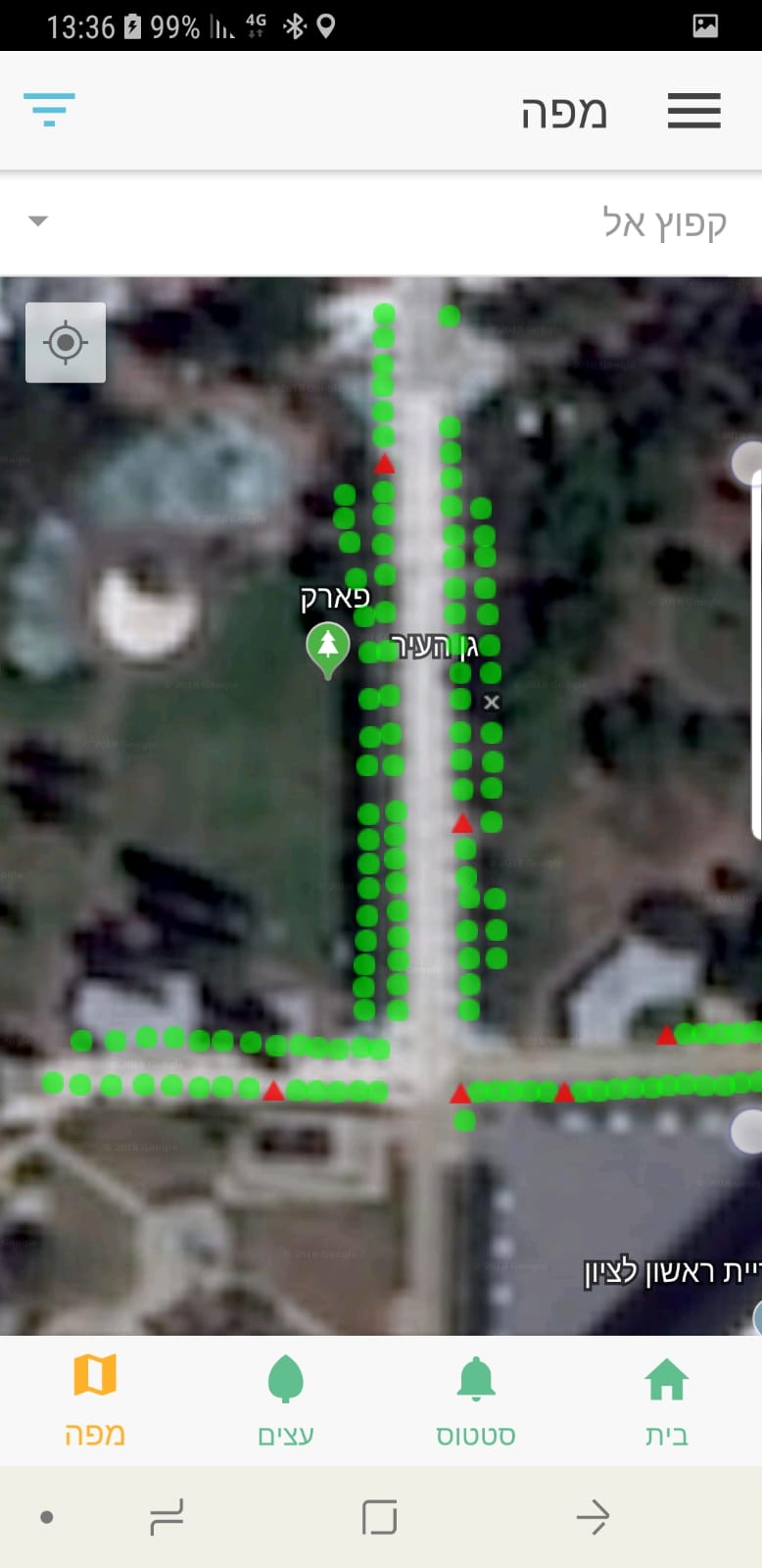Switch to the מפה tab
Viewport: 762px width, 1568px height.
95,1399
